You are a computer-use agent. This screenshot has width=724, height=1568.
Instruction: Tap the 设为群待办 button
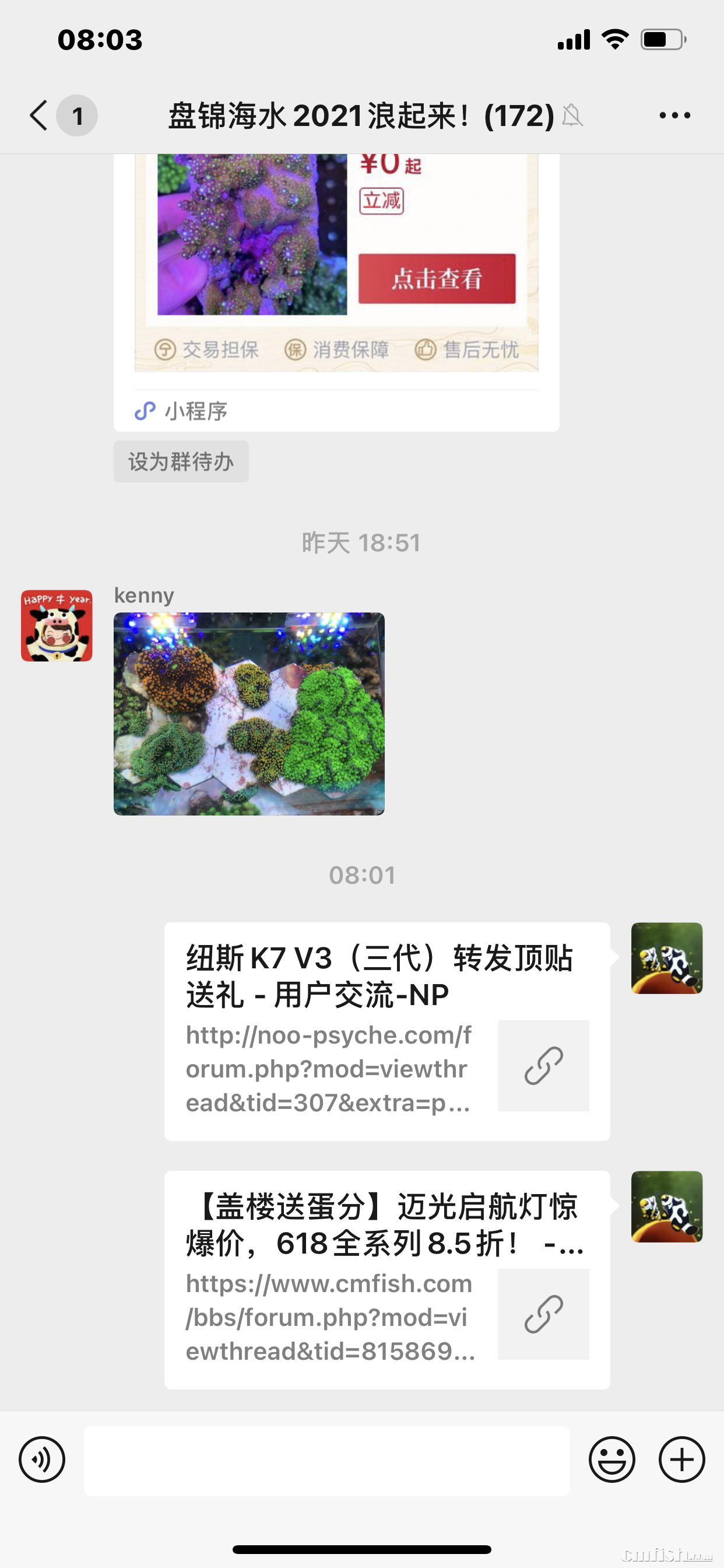coord(181,461)
